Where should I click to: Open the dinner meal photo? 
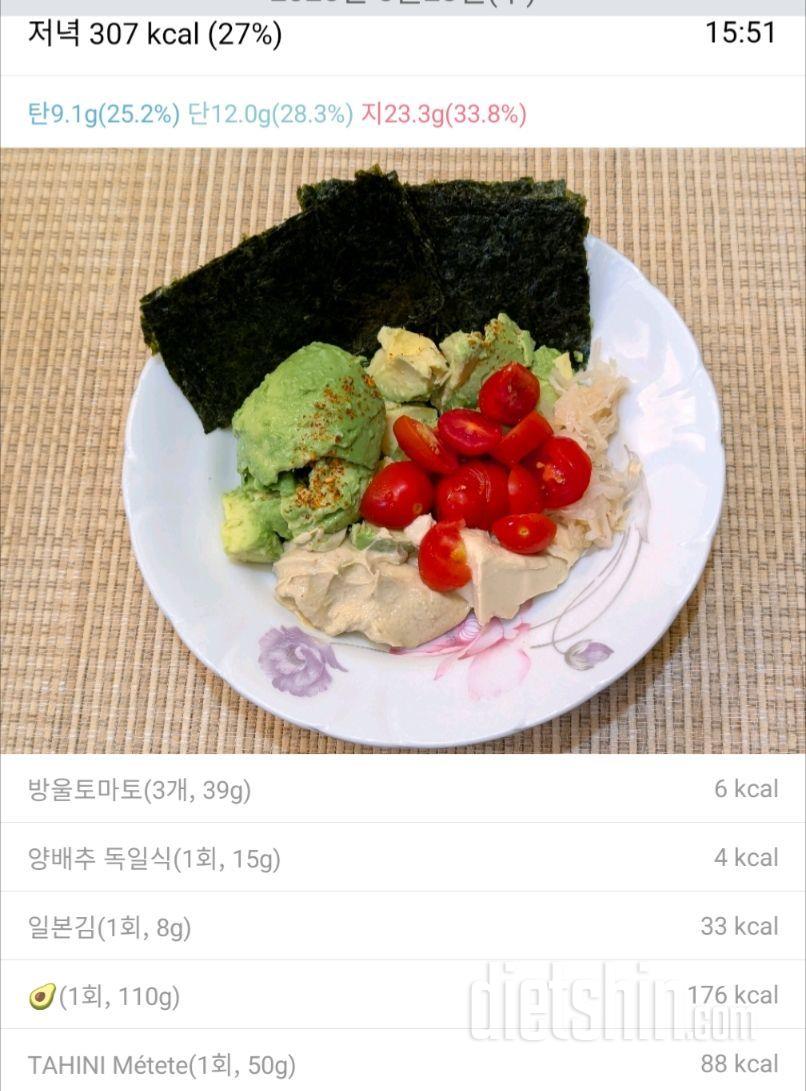[x=403, y=450]
